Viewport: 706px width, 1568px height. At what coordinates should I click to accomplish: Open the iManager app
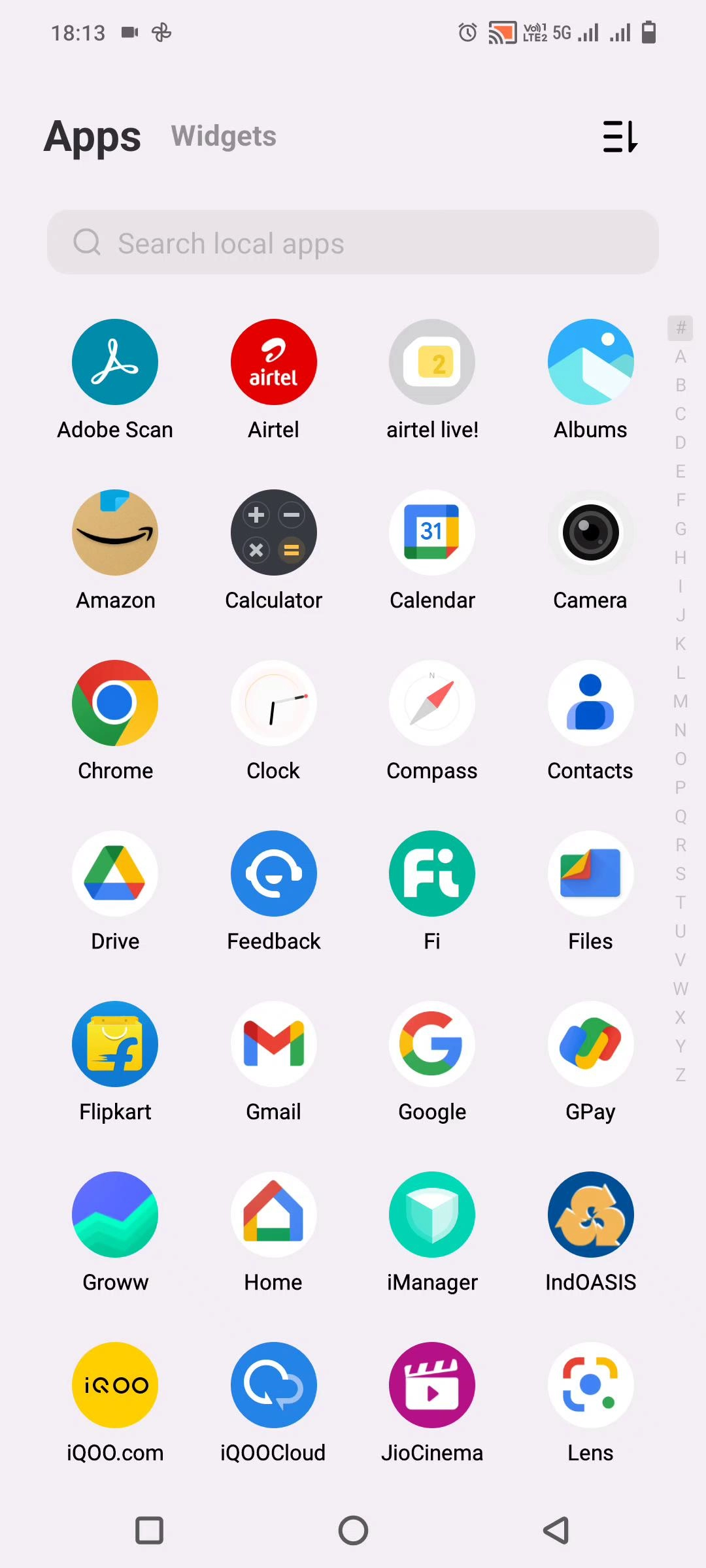click(431, 1215)
